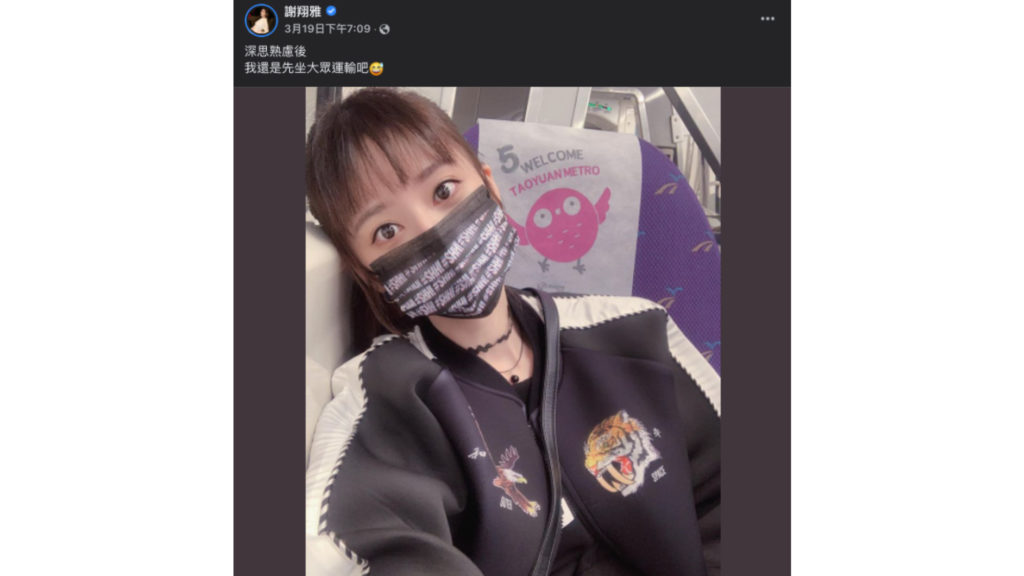Open the post's three-dot options menu
Screen dimensions: 1024x576
tap(767, 19)
